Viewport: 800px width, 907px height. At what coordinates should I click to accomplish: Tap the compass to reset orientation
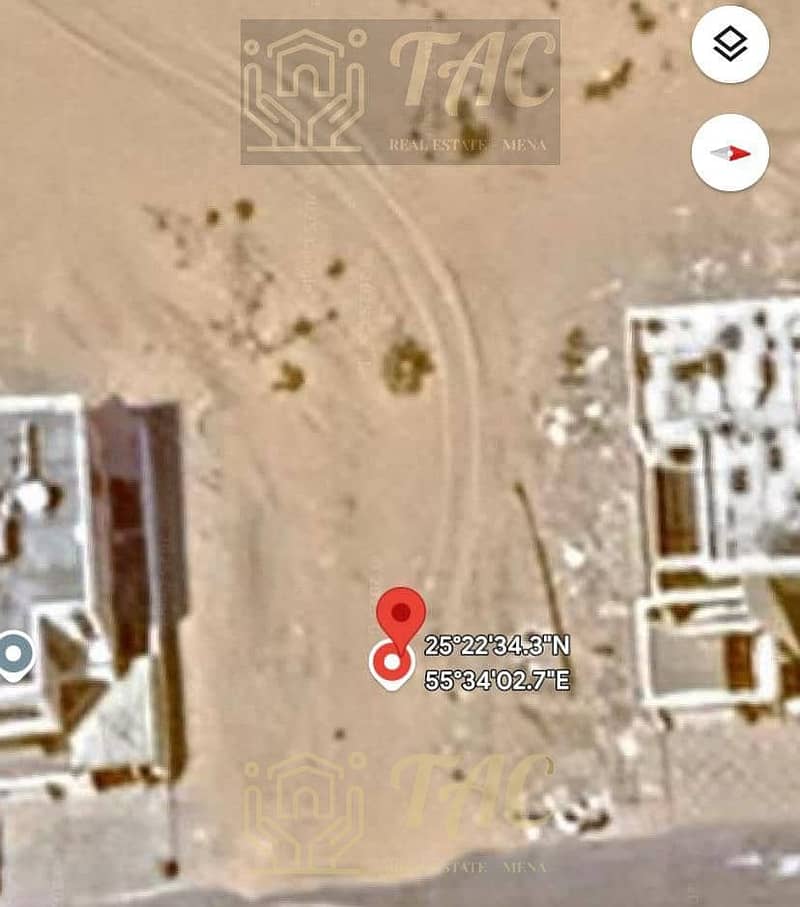[x=730, y=152]
